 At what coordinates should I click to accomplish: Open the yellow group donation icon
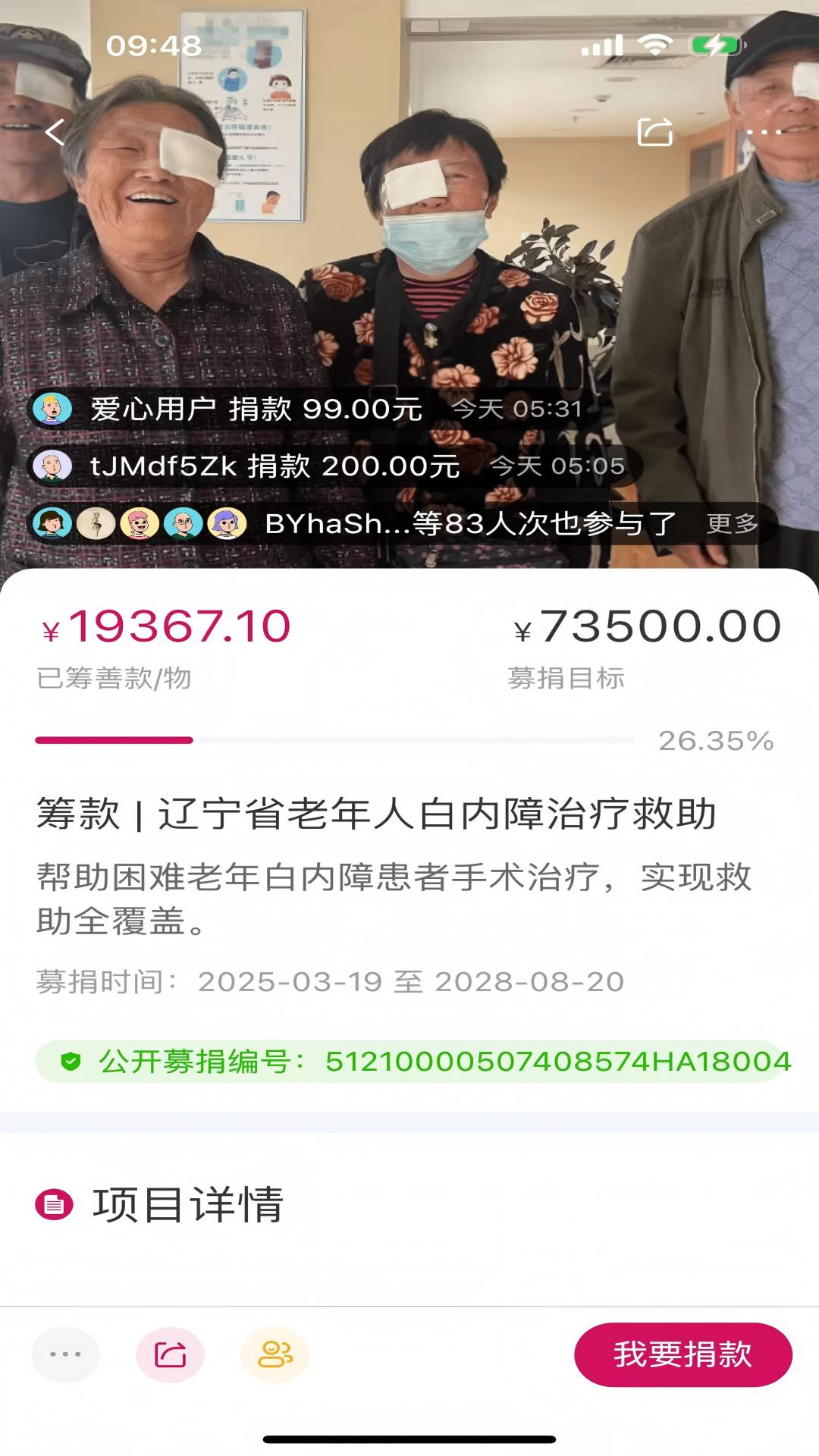pos(275,1354)
